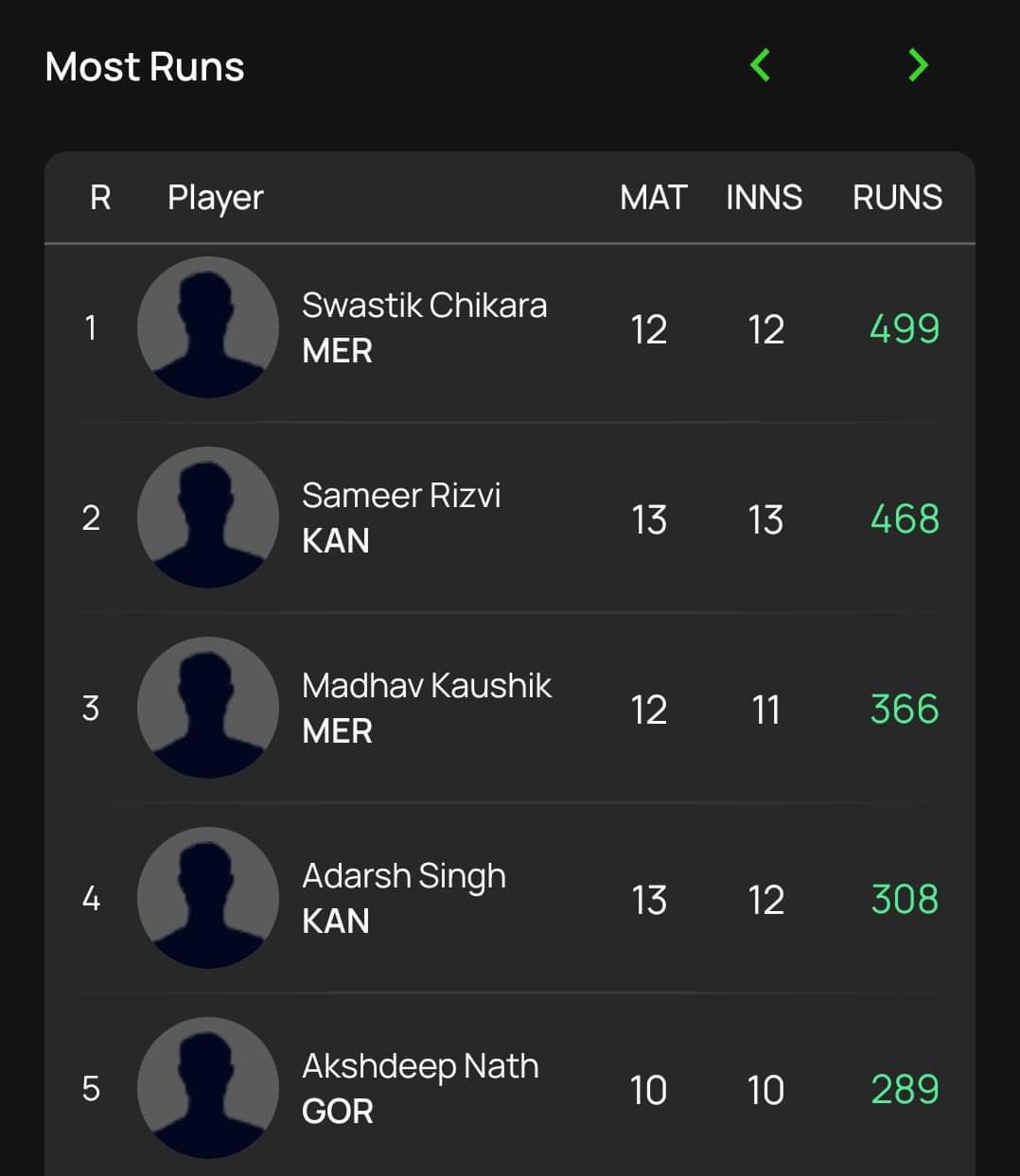Go to the previous stats category

(759, 65)
